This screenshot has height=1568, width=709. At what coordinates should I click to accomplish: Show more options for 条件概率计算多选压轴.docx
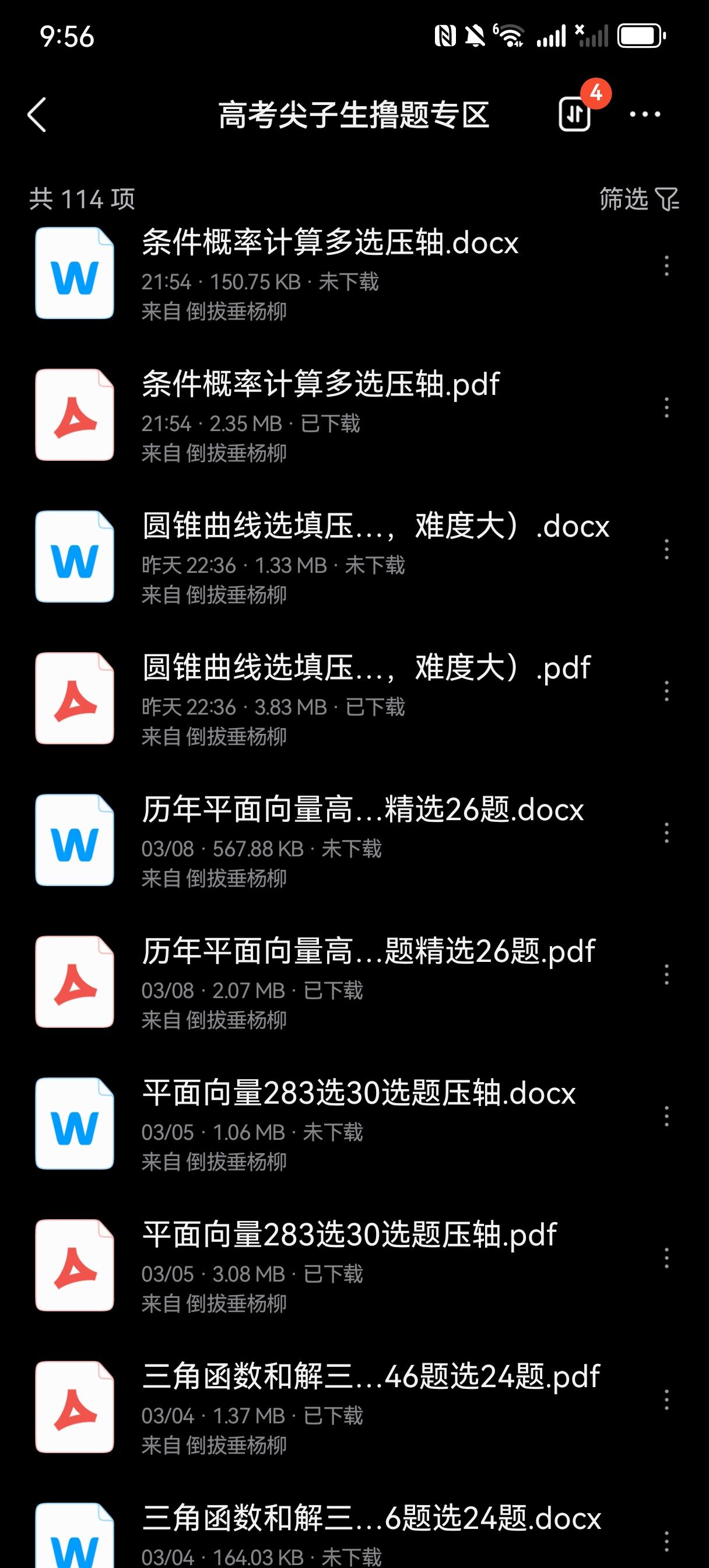pyautogui.click(x=666, y=266)
